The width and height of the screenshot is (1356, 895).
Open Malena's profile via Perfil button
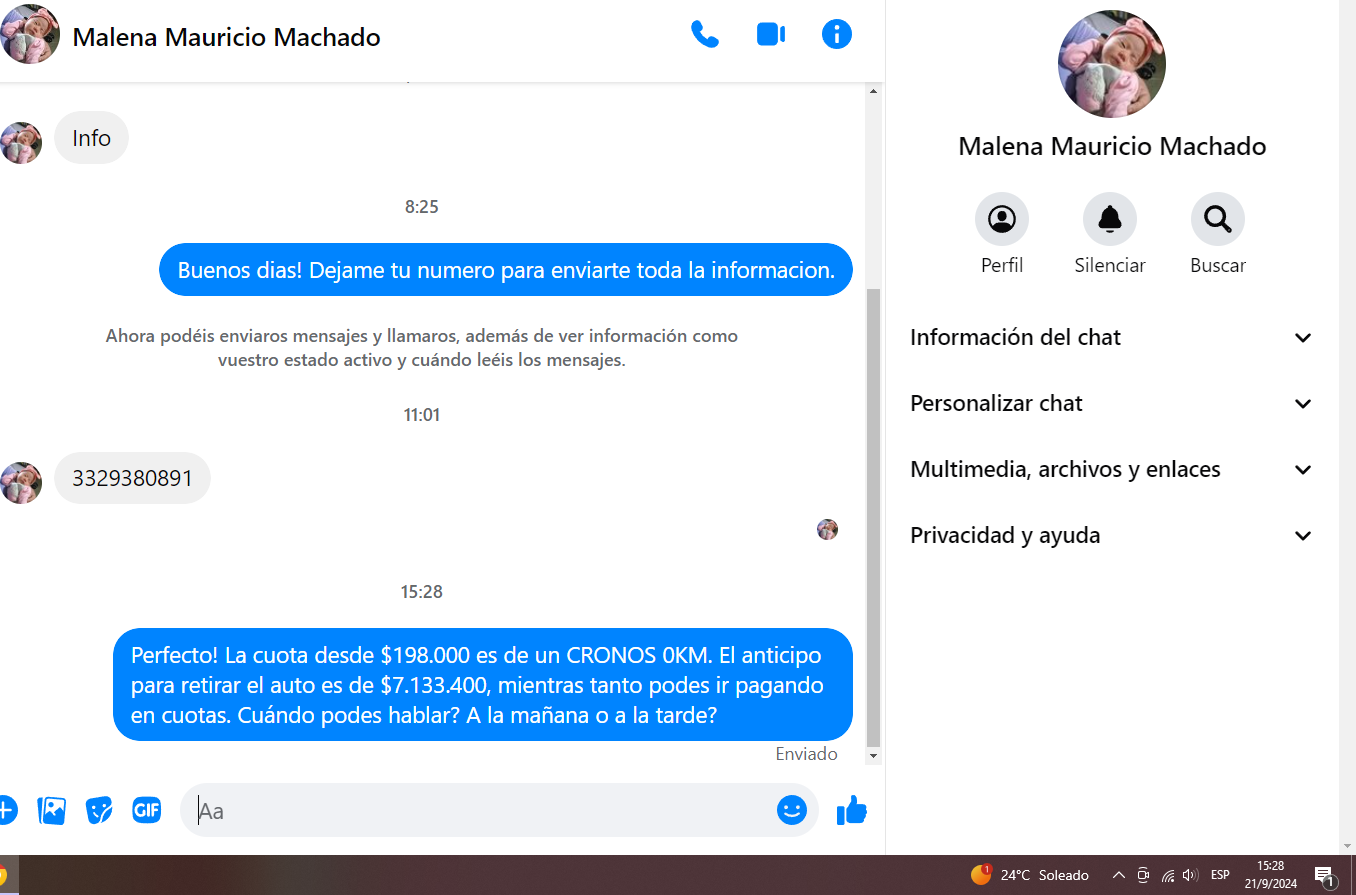[x=1001, y=219]
